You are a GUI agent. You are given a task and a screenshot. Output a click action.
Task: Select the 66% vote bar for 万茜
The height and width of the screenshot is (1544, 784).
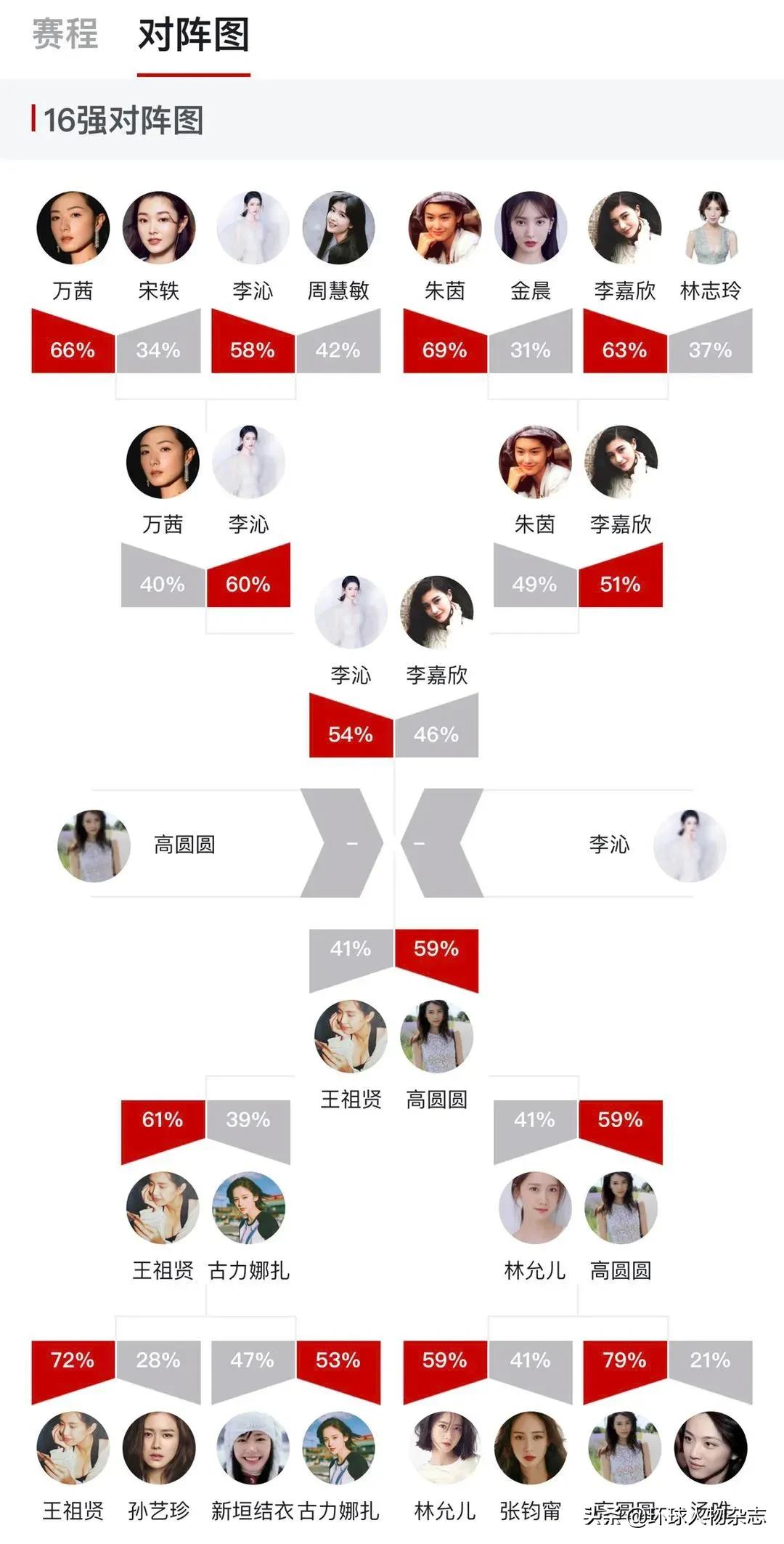73,349
